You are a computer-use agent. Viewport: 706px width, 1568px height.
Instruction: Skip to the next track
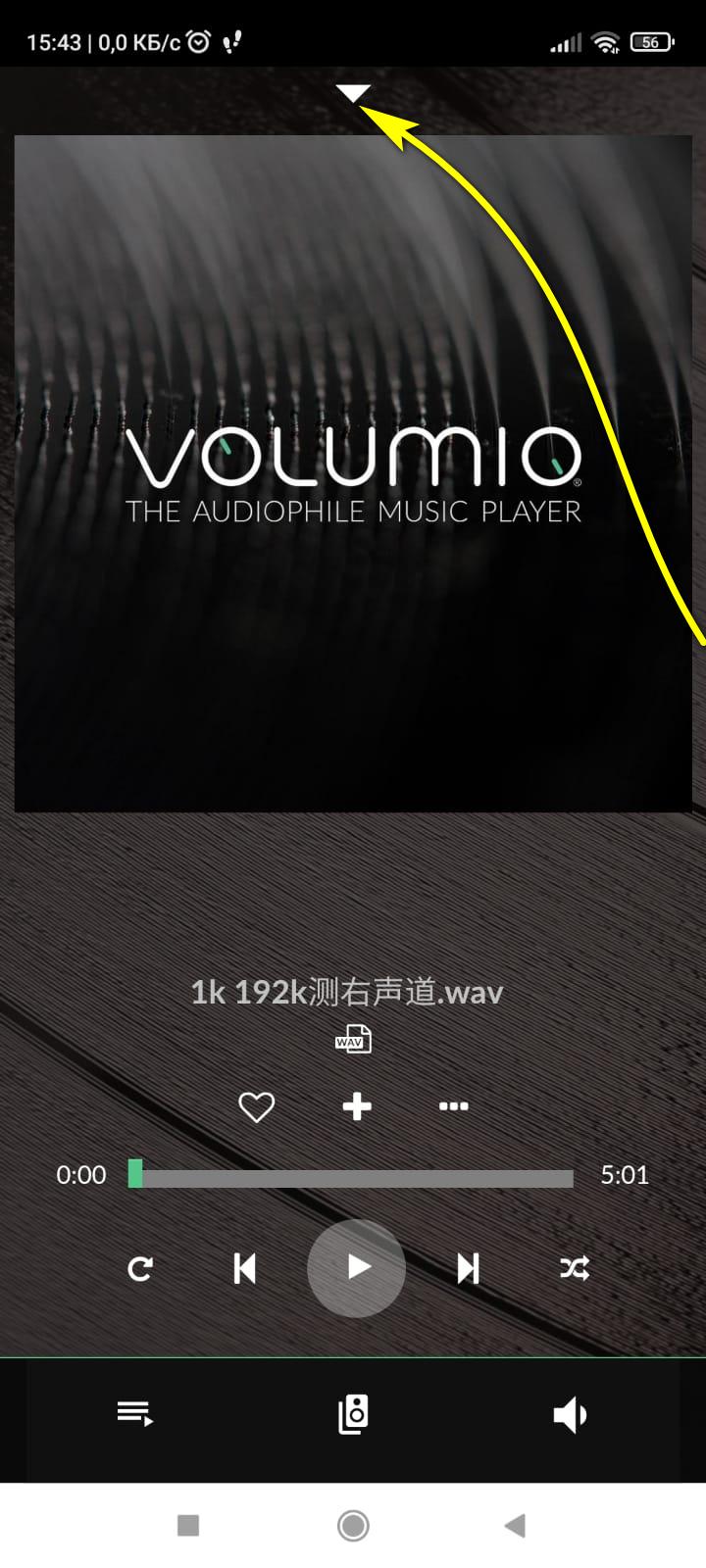(x=468, y=1269)
